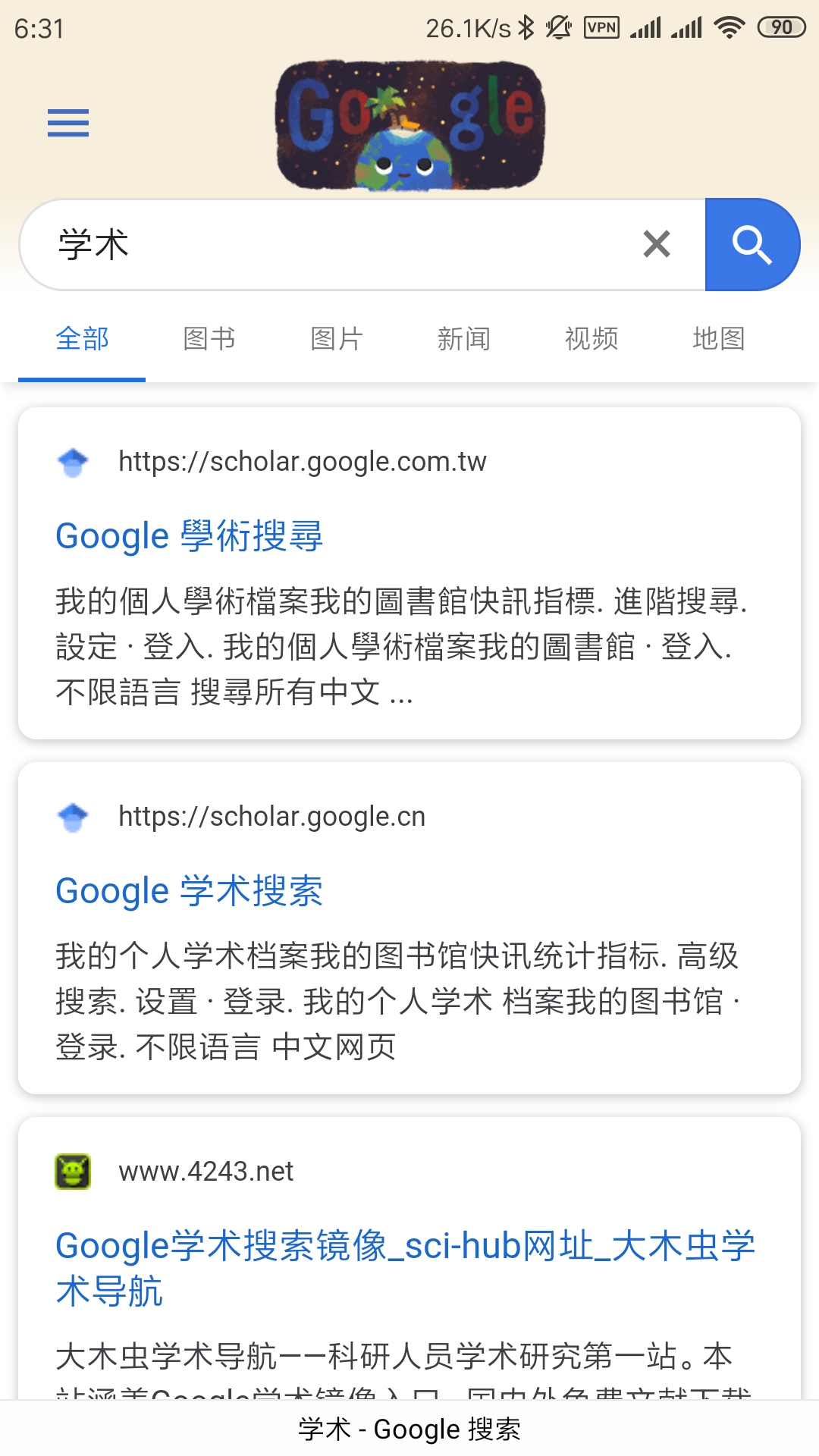Open the hamburger menu

(68, 123)
